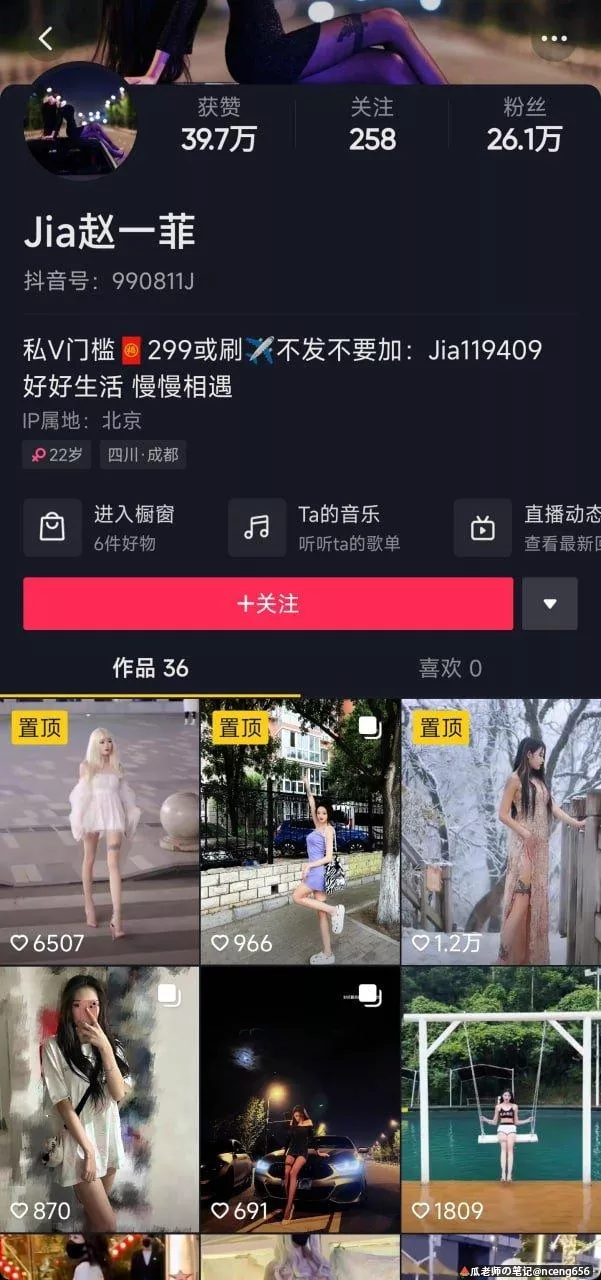Screen dimensions: 601x1280
Task: Open 直播动态 live updates
Action: tap(530, 527)
